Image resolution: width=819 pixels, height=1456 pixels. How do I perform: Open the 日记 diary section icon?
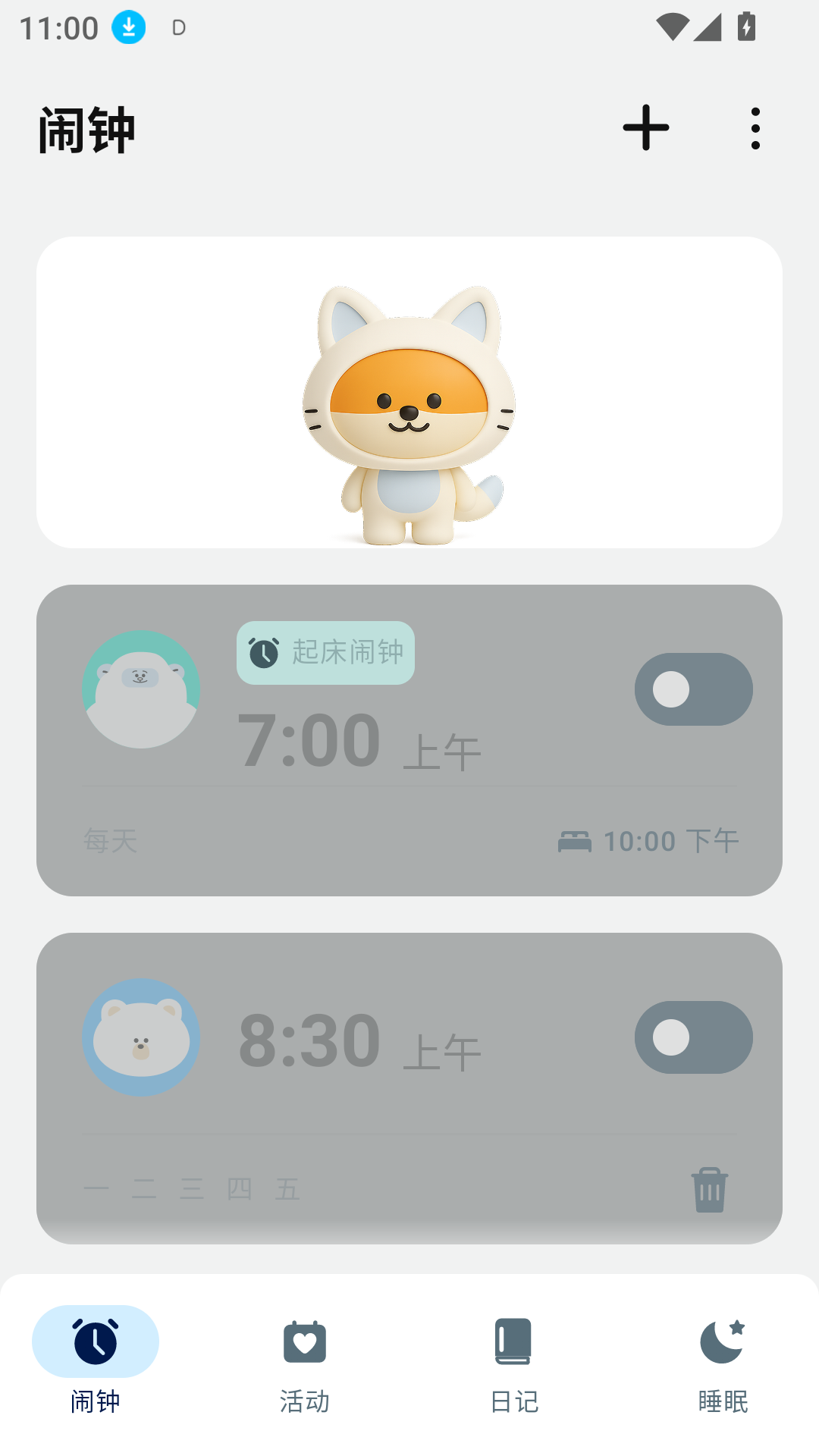(514, 1341)
